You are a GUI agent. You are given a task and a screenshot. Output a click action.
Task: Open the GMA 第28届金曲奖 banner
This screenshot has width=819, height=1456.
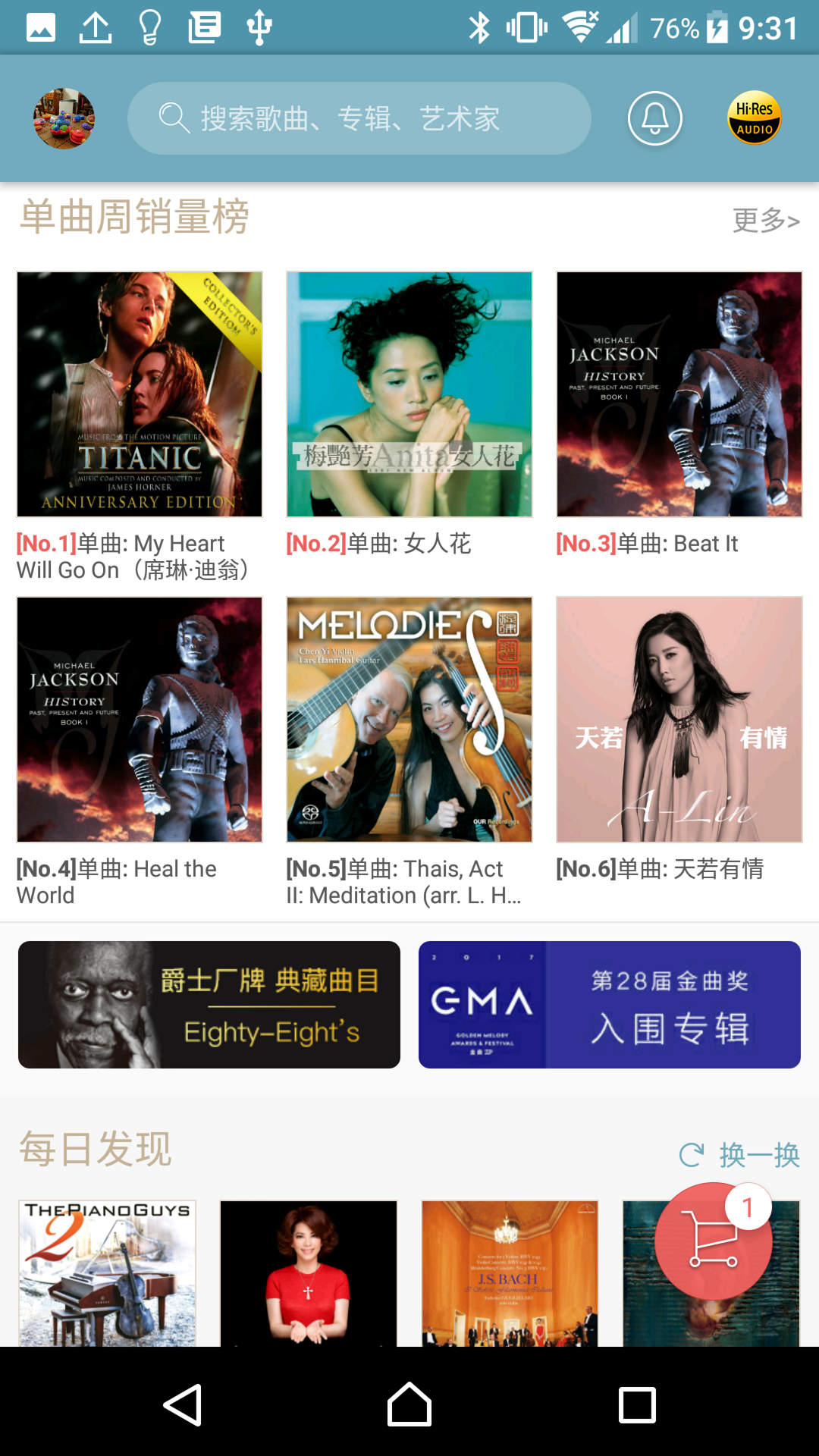pyautogui.click(x=609, y=1005)
